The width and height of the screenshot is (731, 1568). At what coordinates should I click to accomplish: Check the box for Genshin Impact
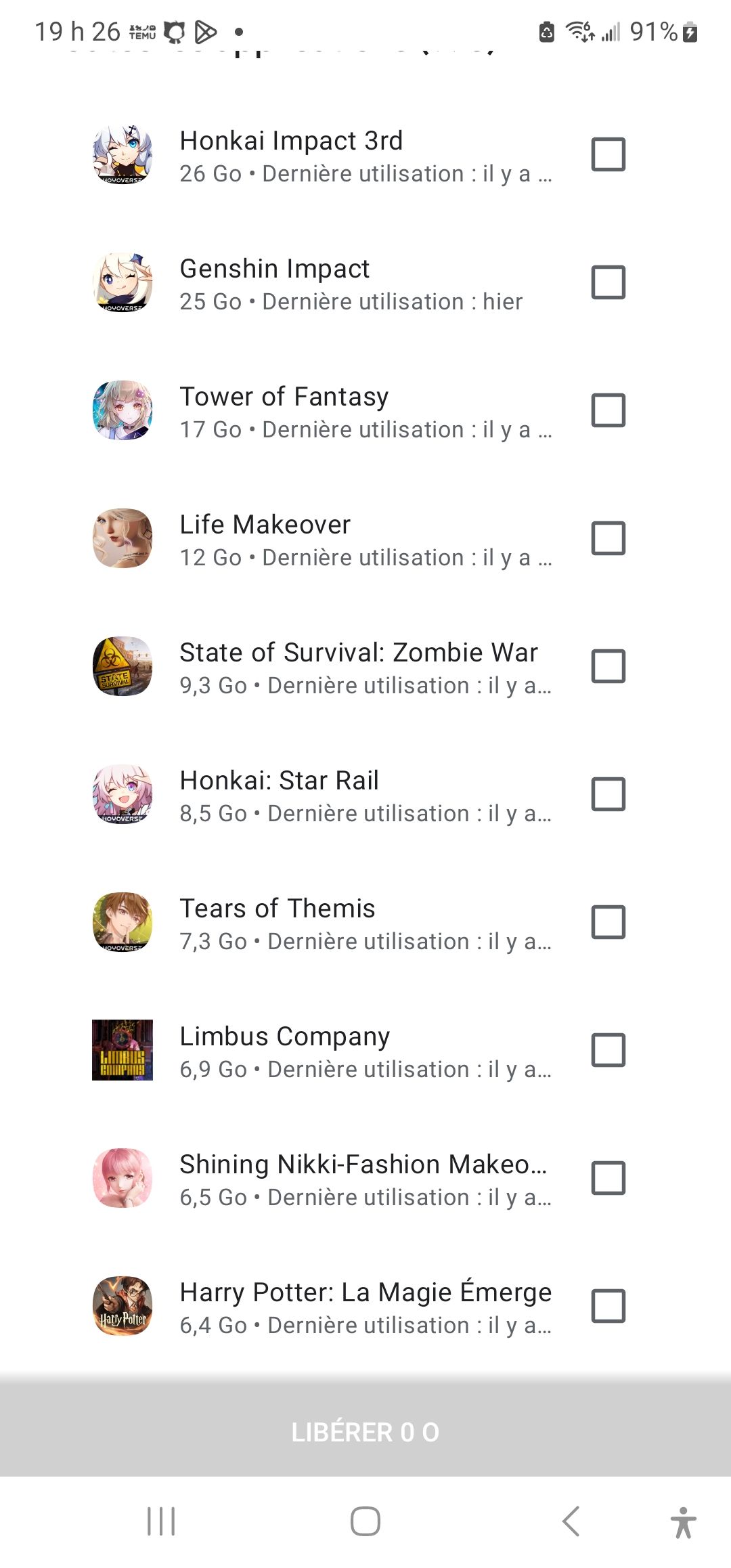[x=608, y=282]
